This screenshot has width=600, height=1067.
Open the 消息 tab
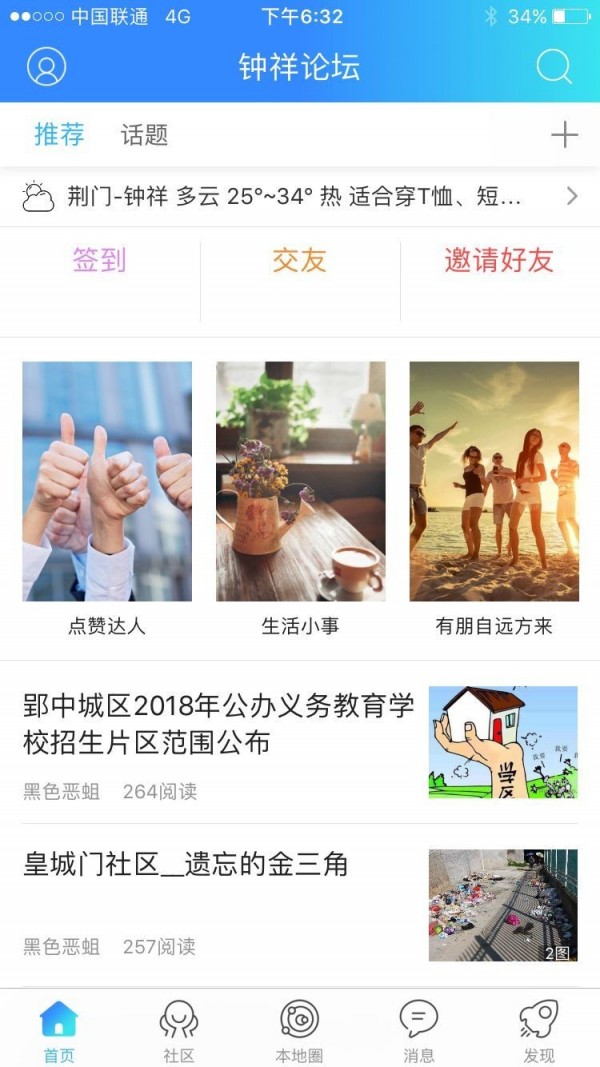pos(419,1031)
